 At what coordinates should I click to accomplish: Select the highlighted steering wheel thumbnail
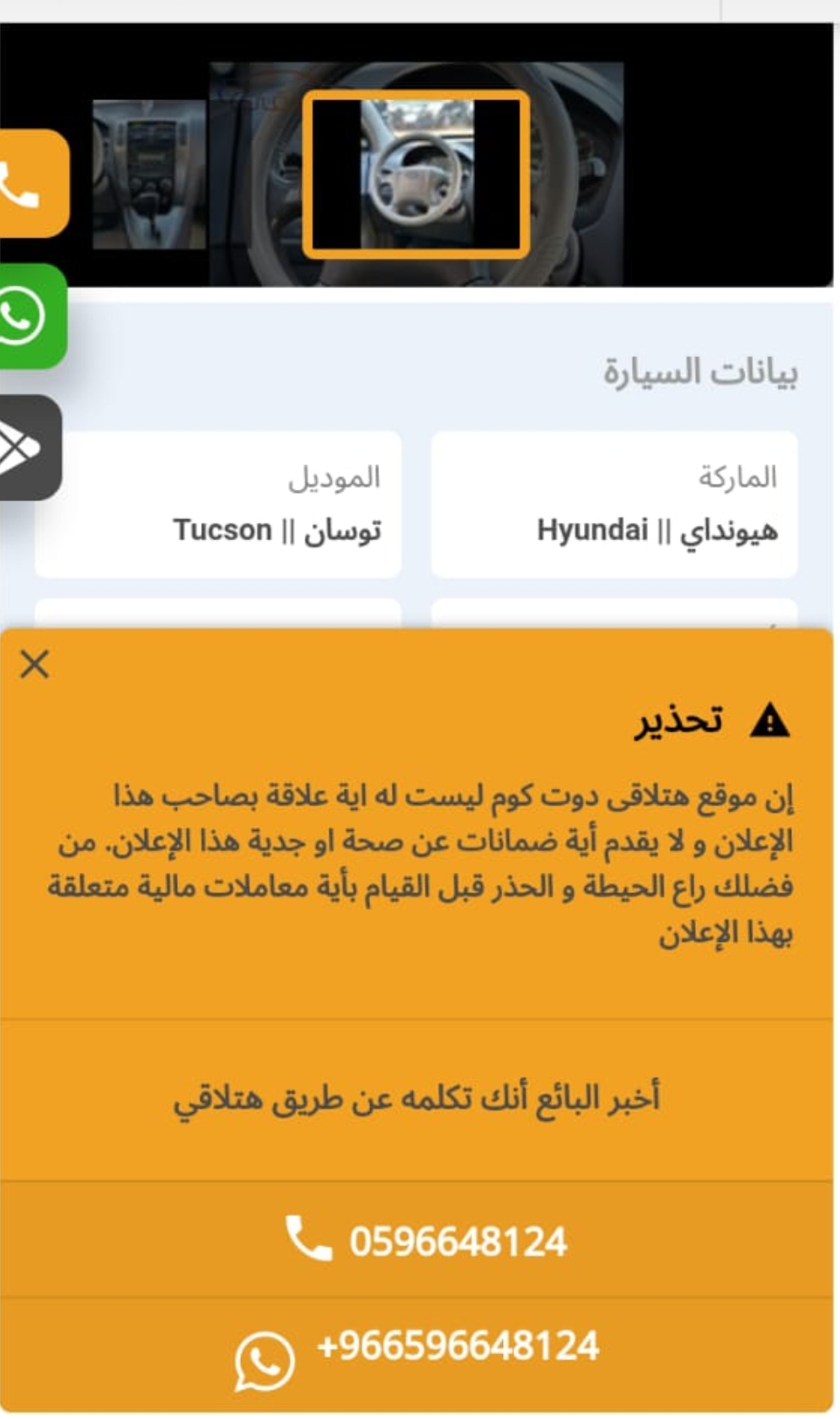[416, 174]
